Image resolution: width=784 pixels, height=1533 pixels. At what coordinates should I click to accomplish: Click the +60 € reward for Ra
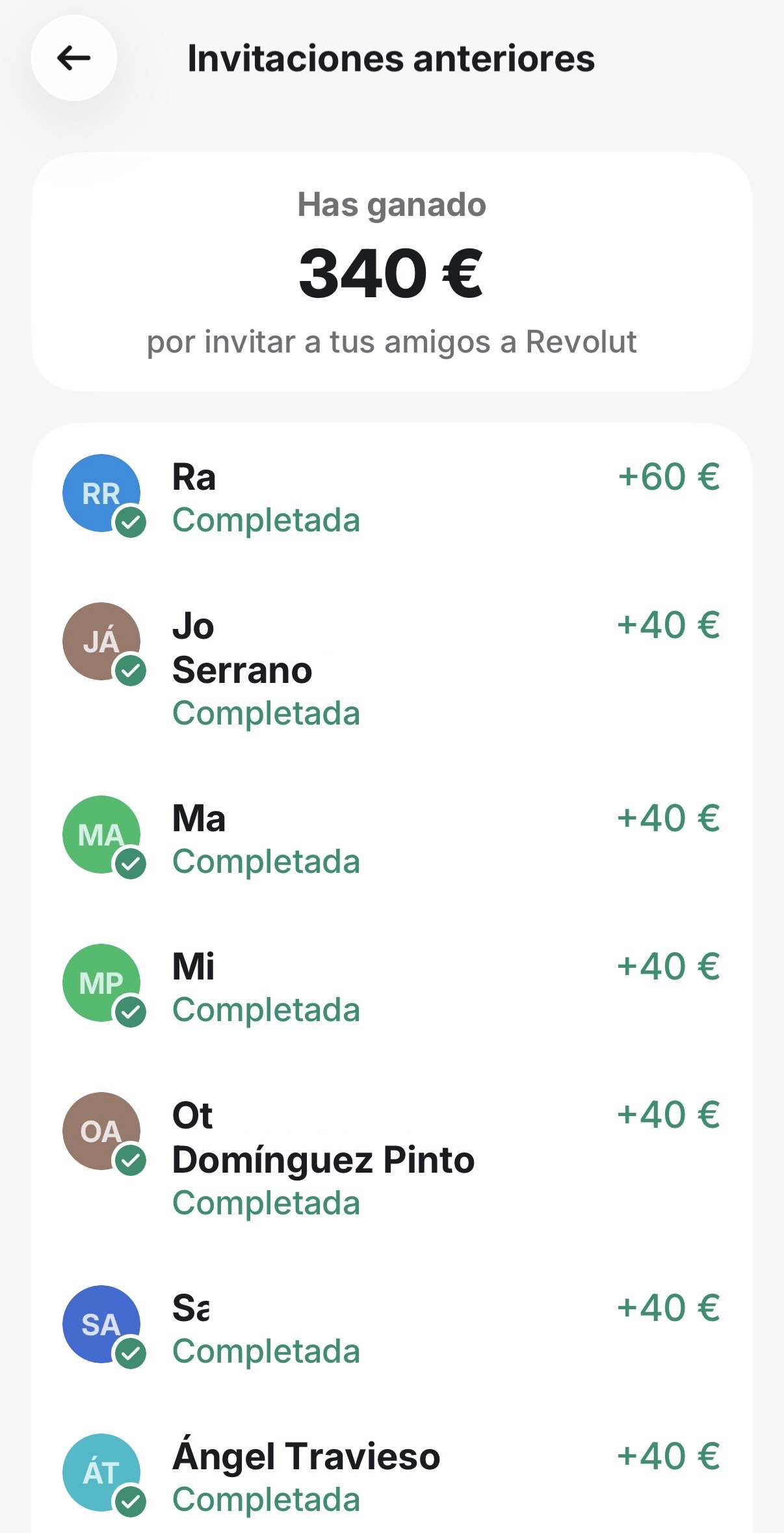pos(669,477)
